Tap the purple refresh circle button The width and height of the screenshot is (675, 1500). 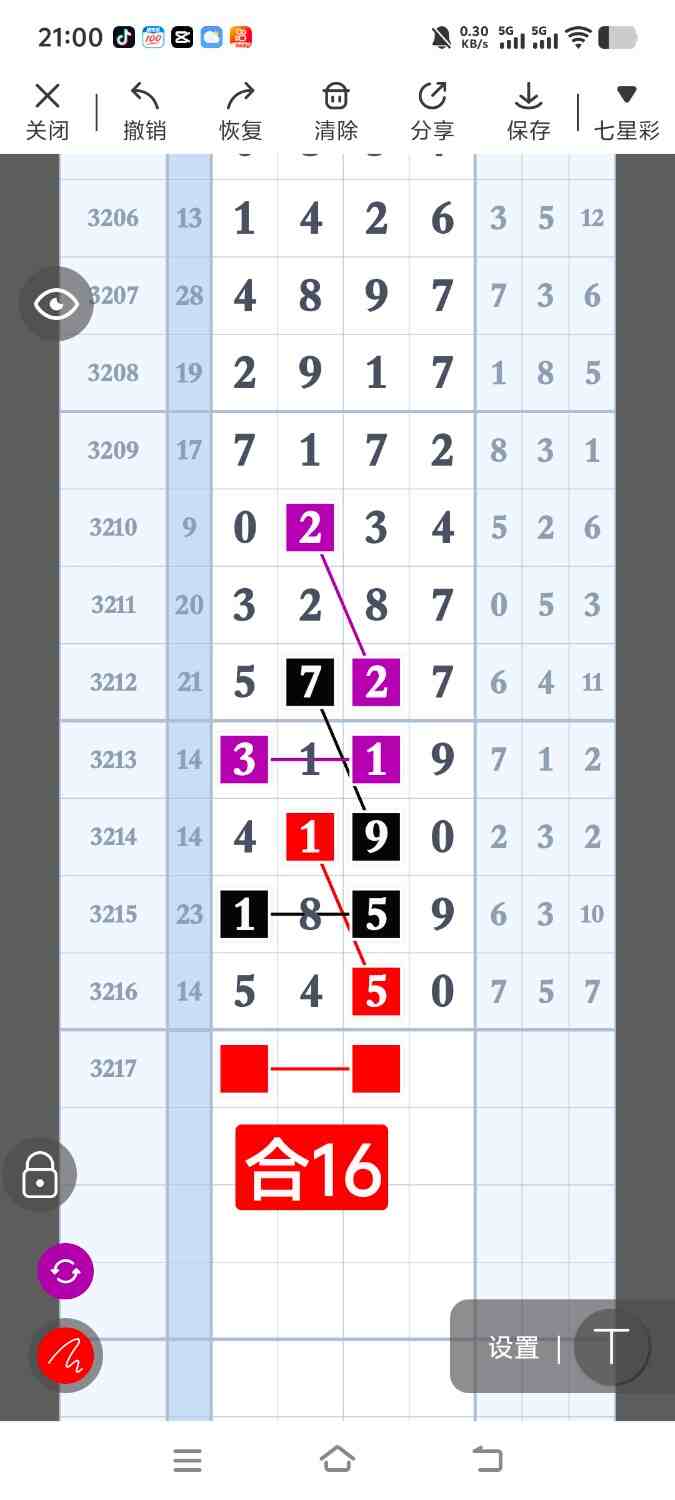coord(65,1271)
